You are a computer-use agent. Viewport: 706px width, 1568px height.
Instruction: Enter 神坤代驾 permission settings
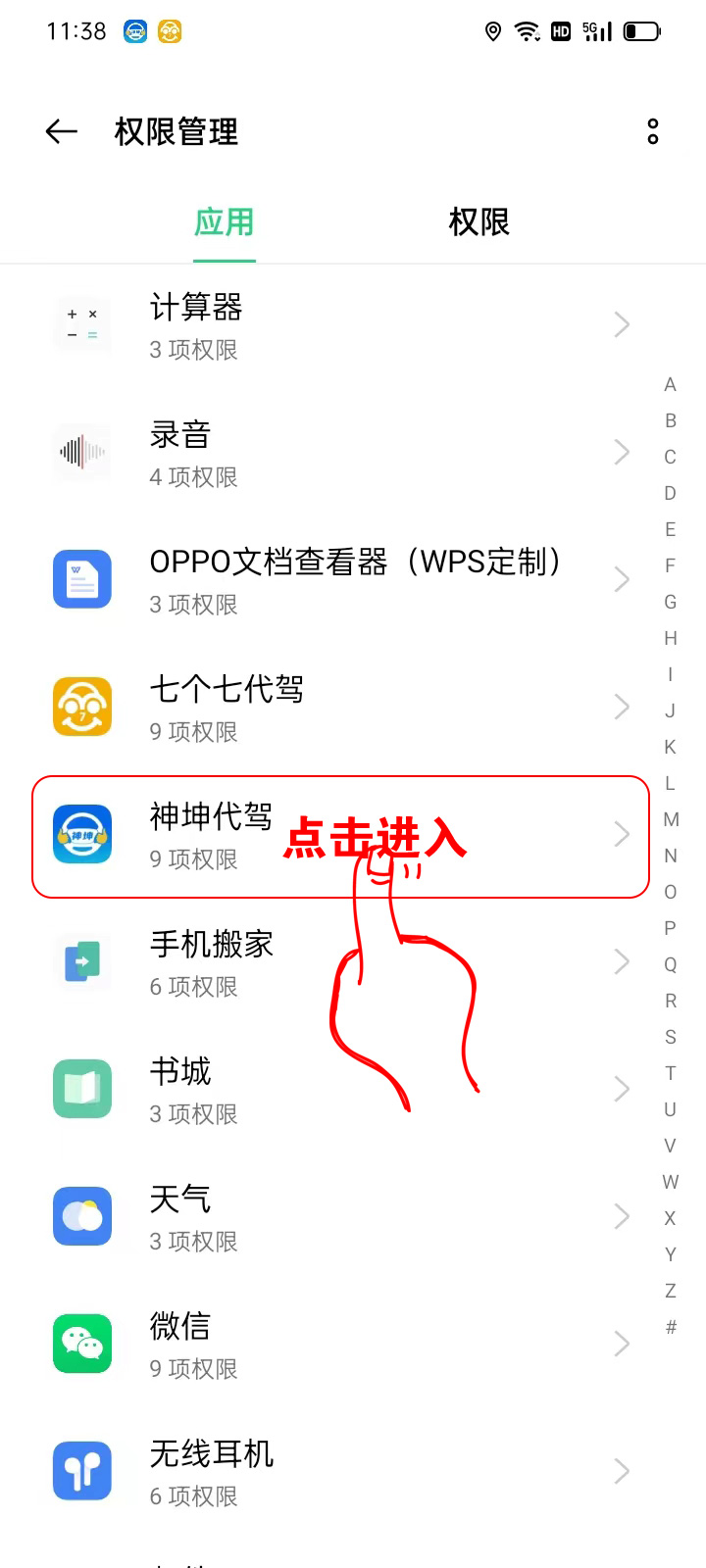click(333, 836)
